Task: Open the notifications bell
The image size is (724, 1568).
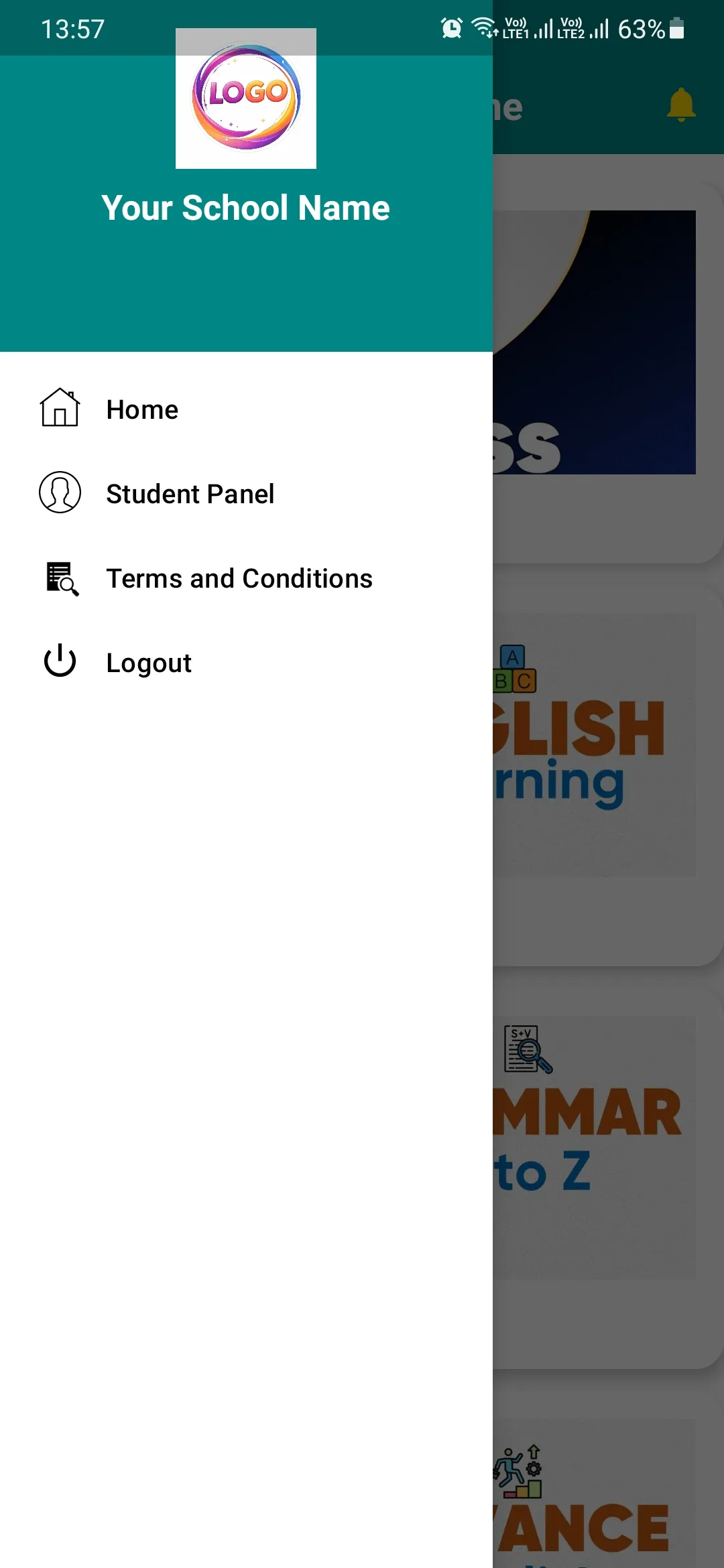Action: coord(680,105)
